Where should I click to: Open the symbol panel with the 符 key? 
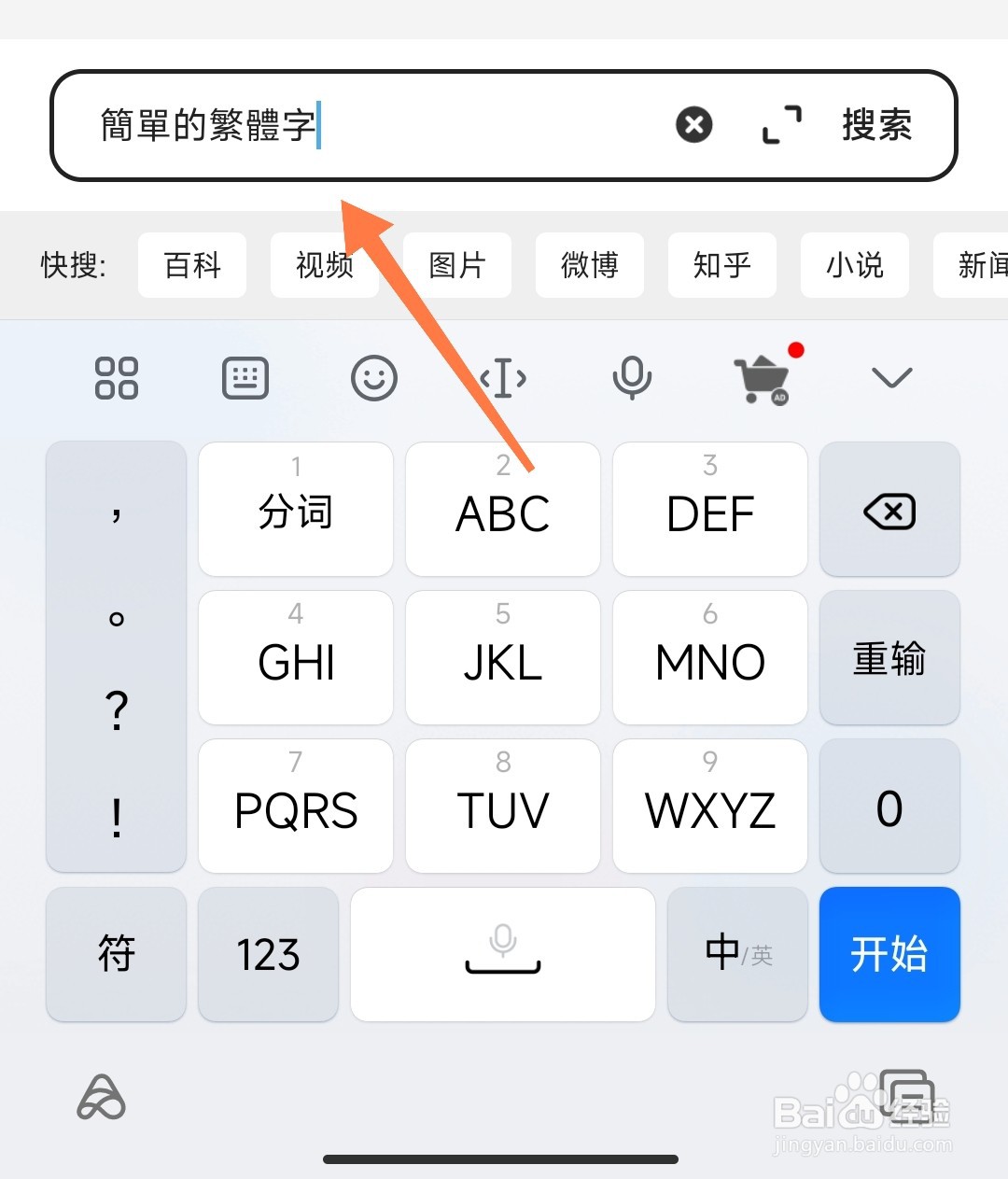coord(116,954)
